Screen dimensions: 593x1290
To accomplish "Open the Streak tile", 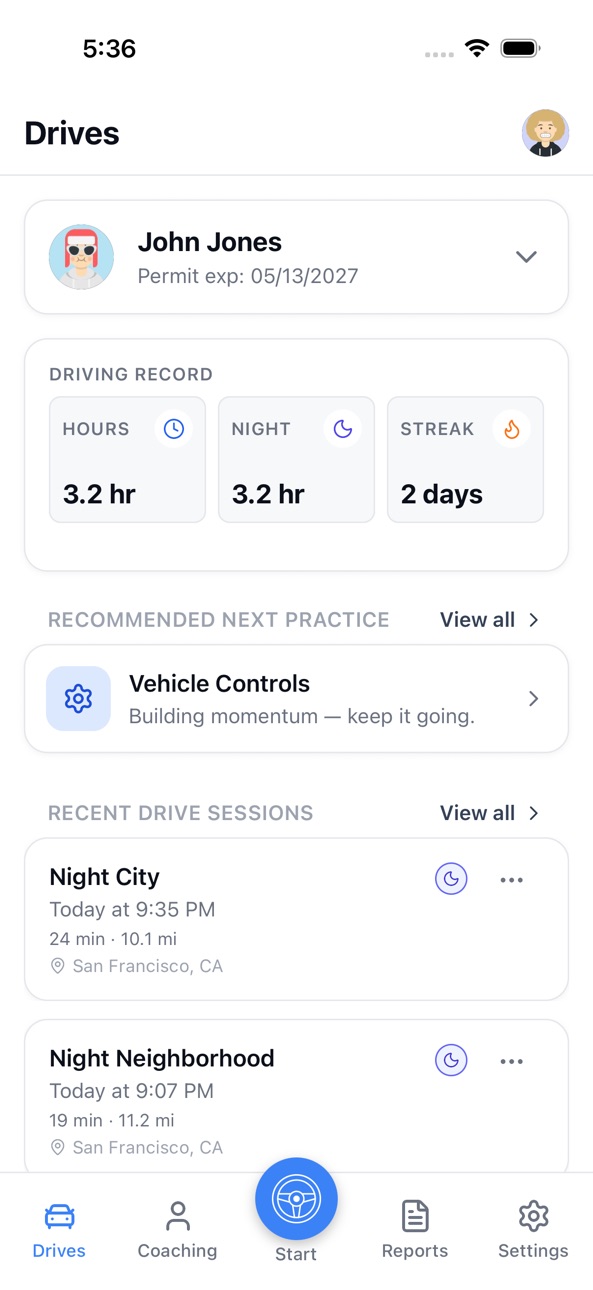I will 465,459.
